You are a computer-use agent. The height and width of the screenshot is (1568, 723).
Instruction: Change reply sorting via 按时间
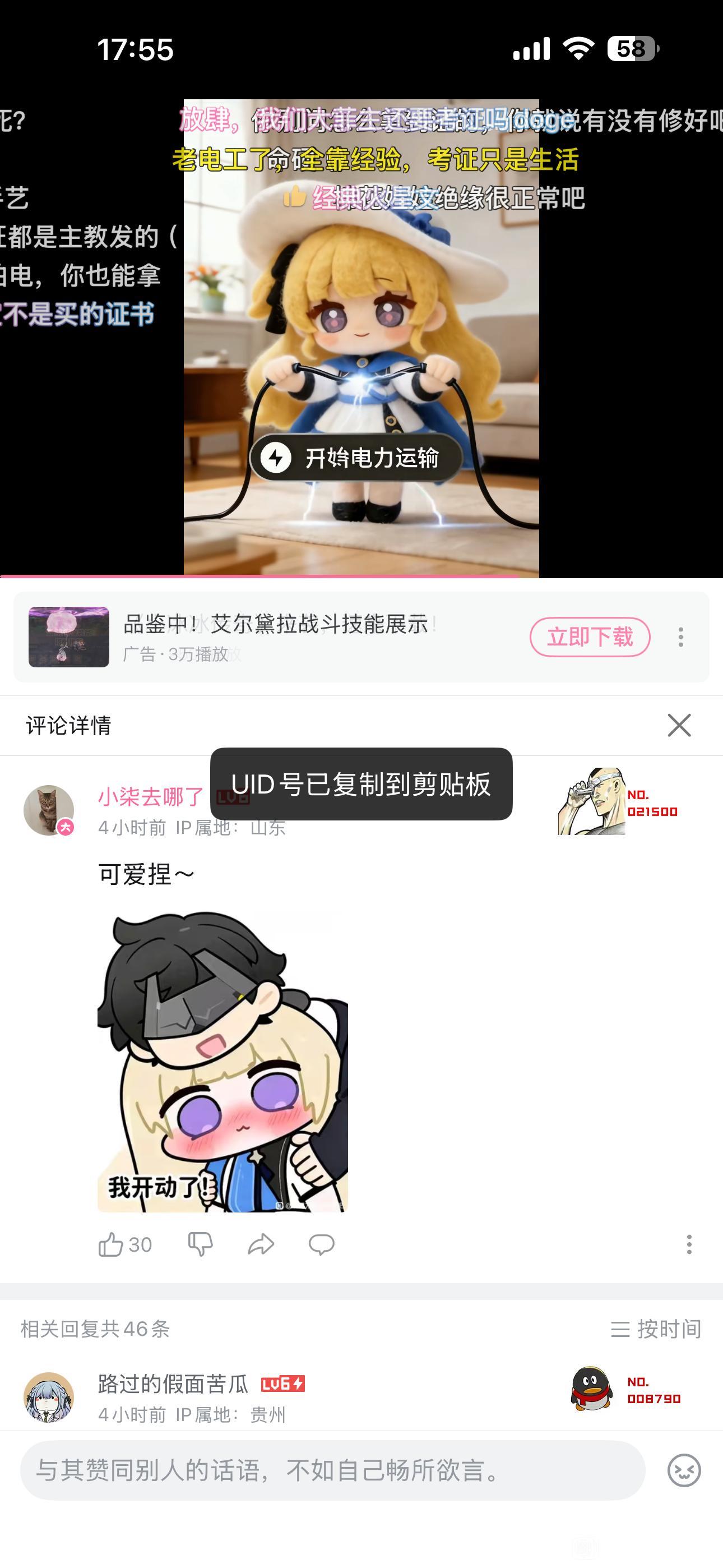coord(655,1329)
